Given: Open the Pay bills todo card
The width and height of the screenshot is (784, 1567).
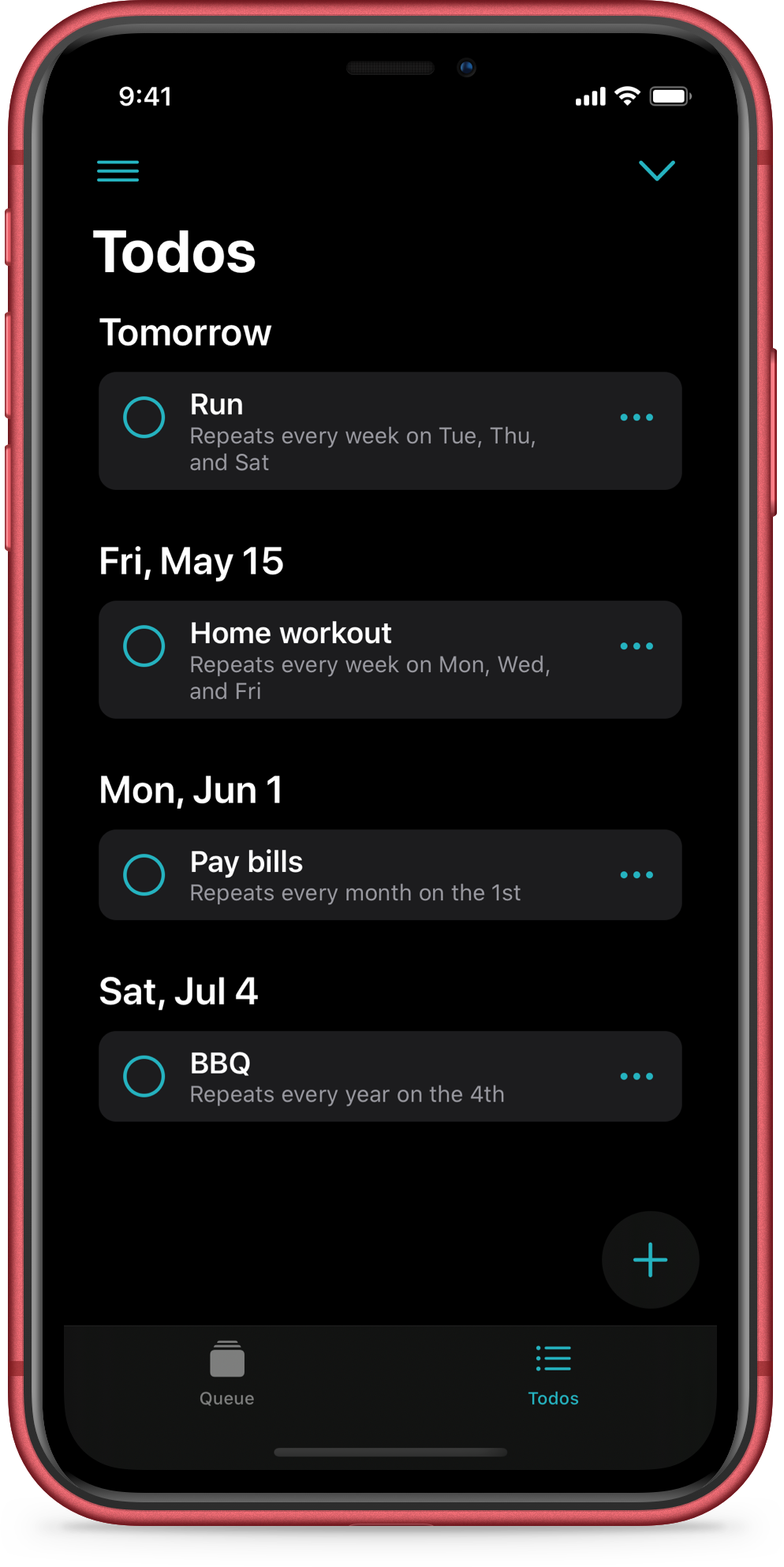Looking at the screenshot, I should pos(371,876).
